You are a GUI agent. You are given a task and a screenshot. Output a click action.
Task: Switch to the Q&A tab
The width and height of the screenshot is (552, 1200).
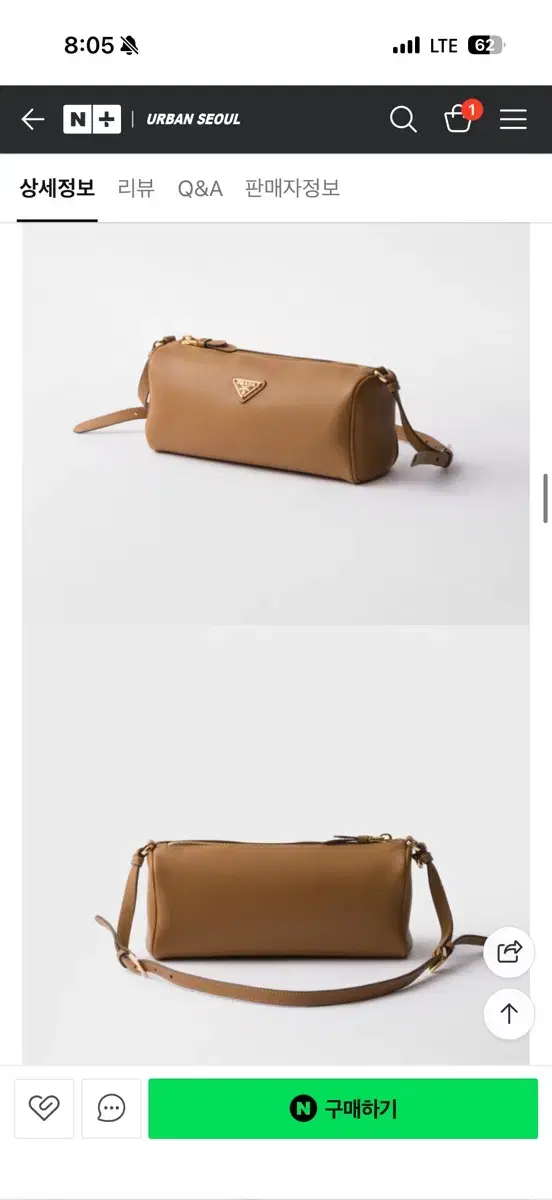pos(200,188)
